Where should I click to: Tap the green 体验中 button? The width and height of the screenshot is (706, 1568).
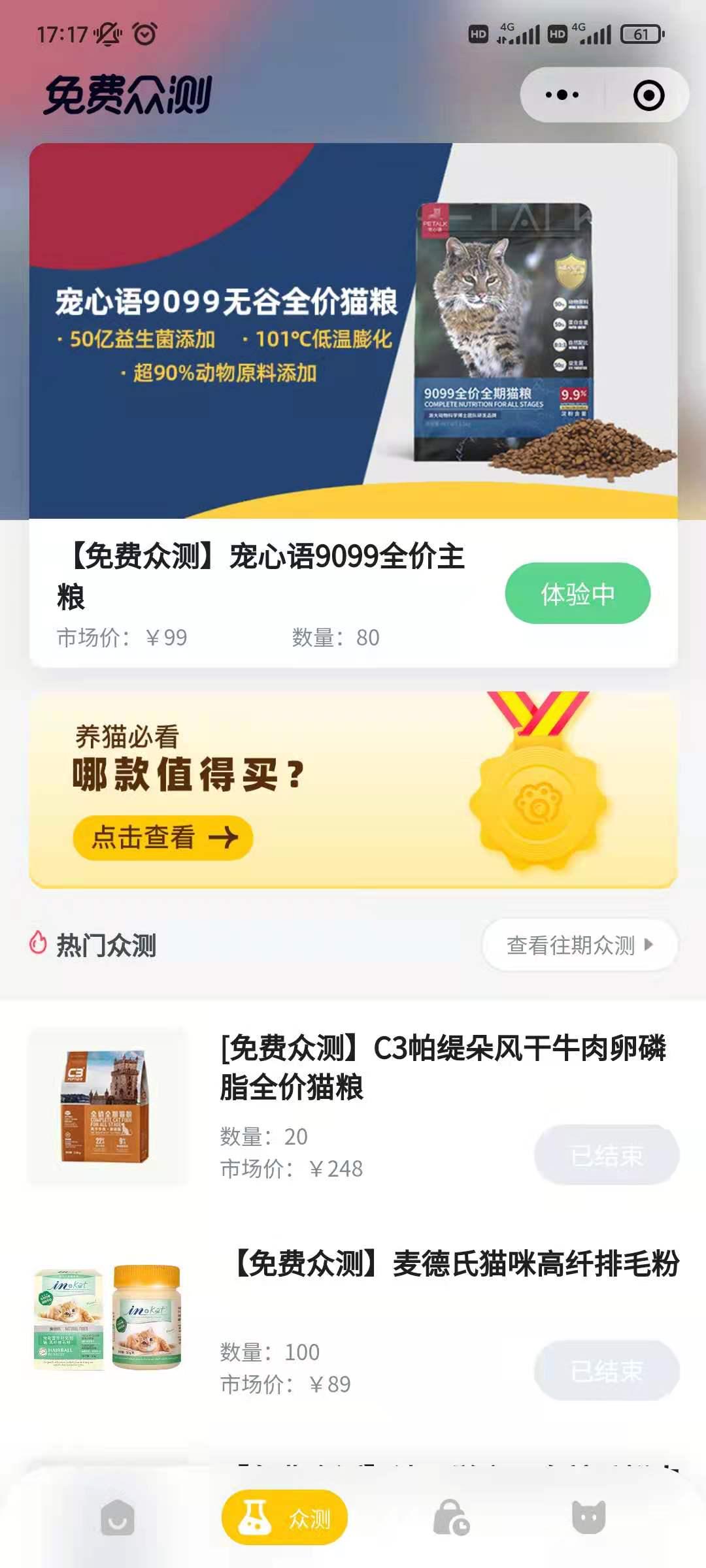click(x=577, y=593)
